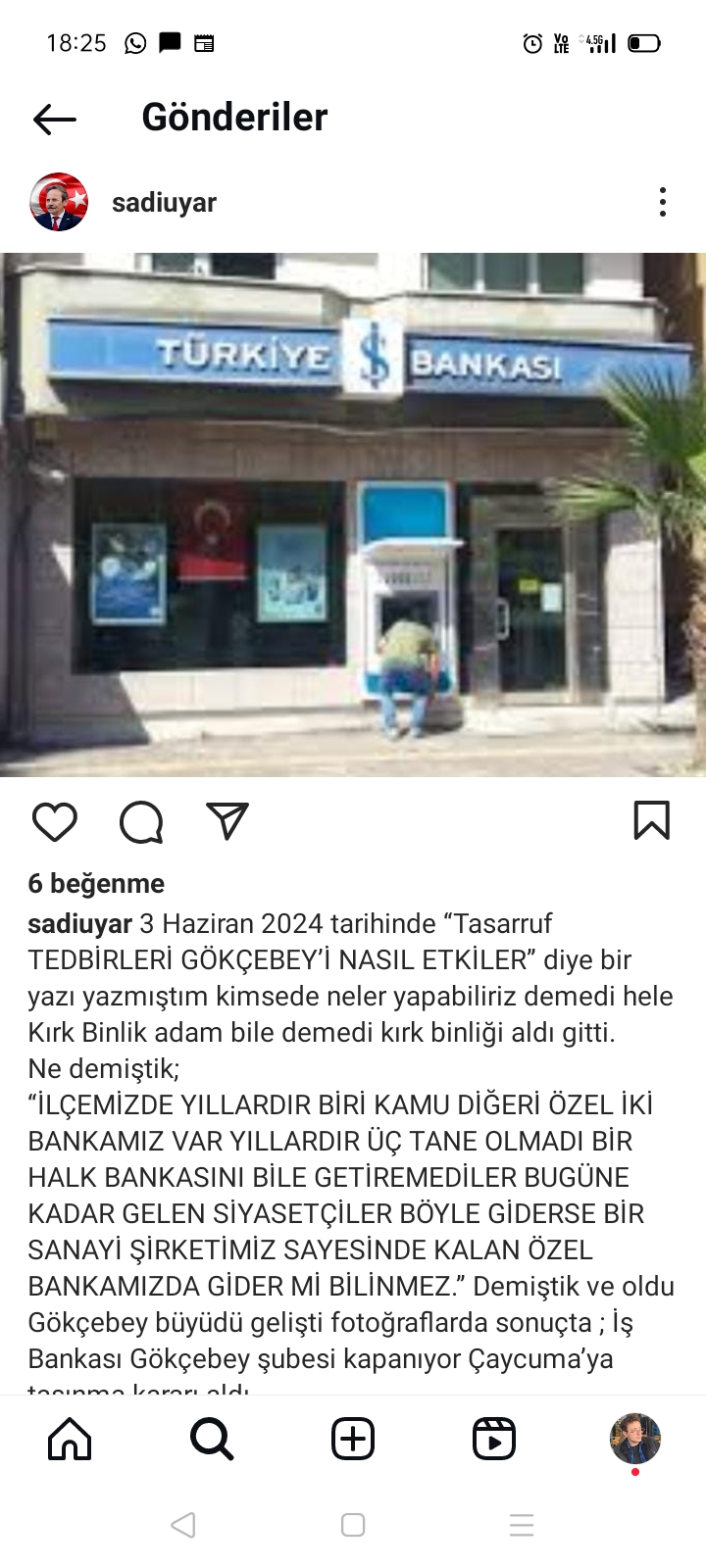Like sadiuyar's post with the heart
706x1568 pixels.
point(55,822)
